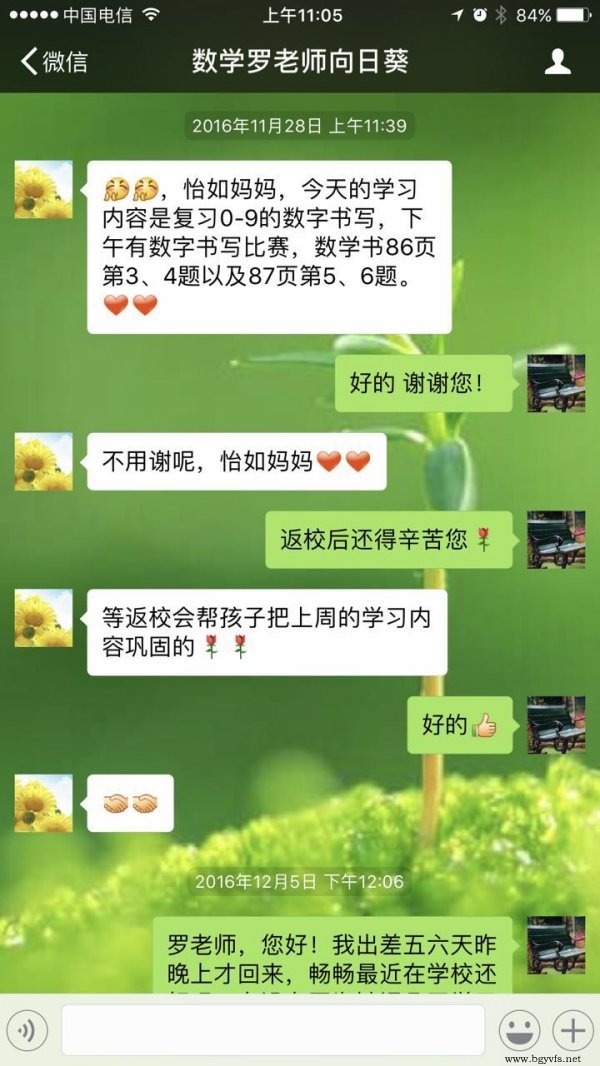This screenshot has height=1066, width=600.
Task: Open the emoji sticker panel
Action: [519, 1030]
